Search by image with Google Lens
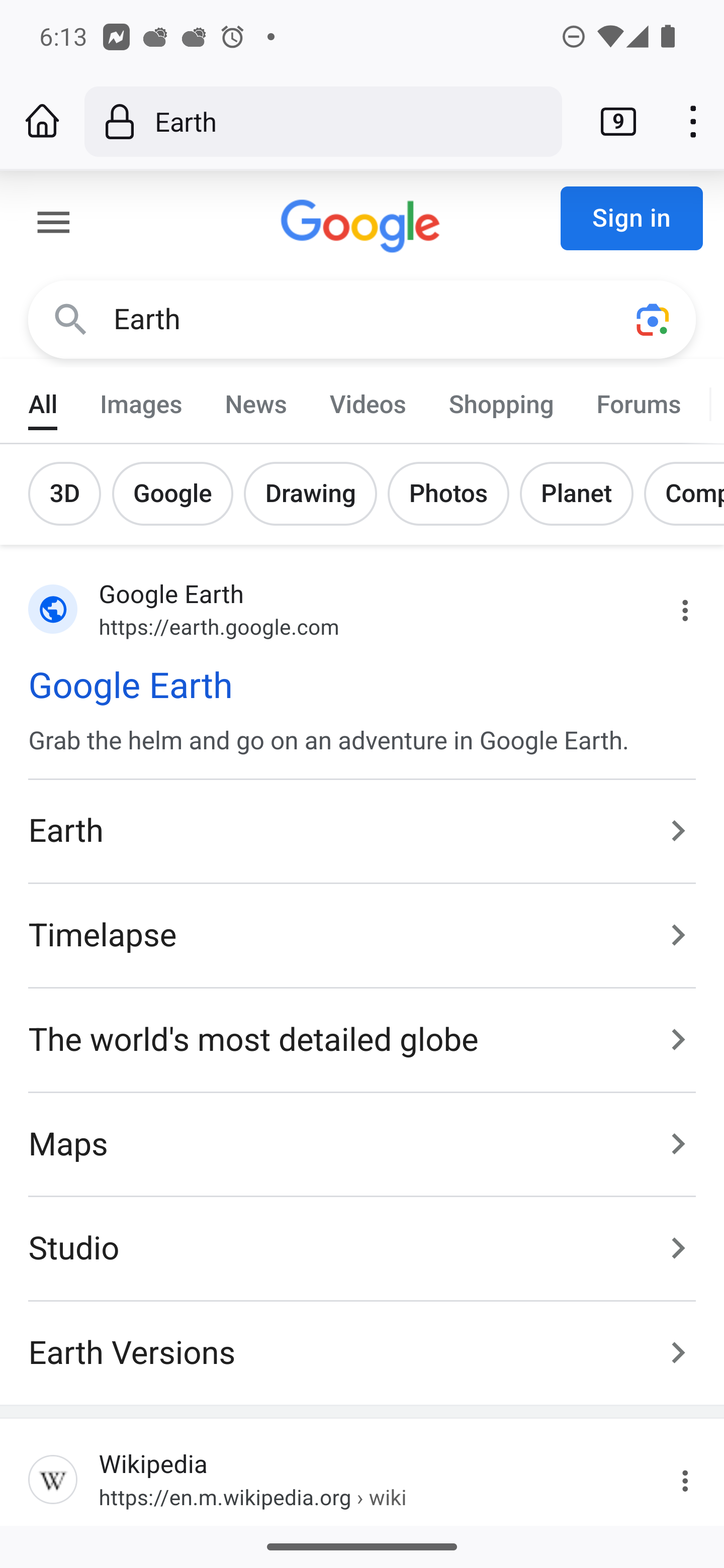724x1568 pixels. (x=652, y=320)
